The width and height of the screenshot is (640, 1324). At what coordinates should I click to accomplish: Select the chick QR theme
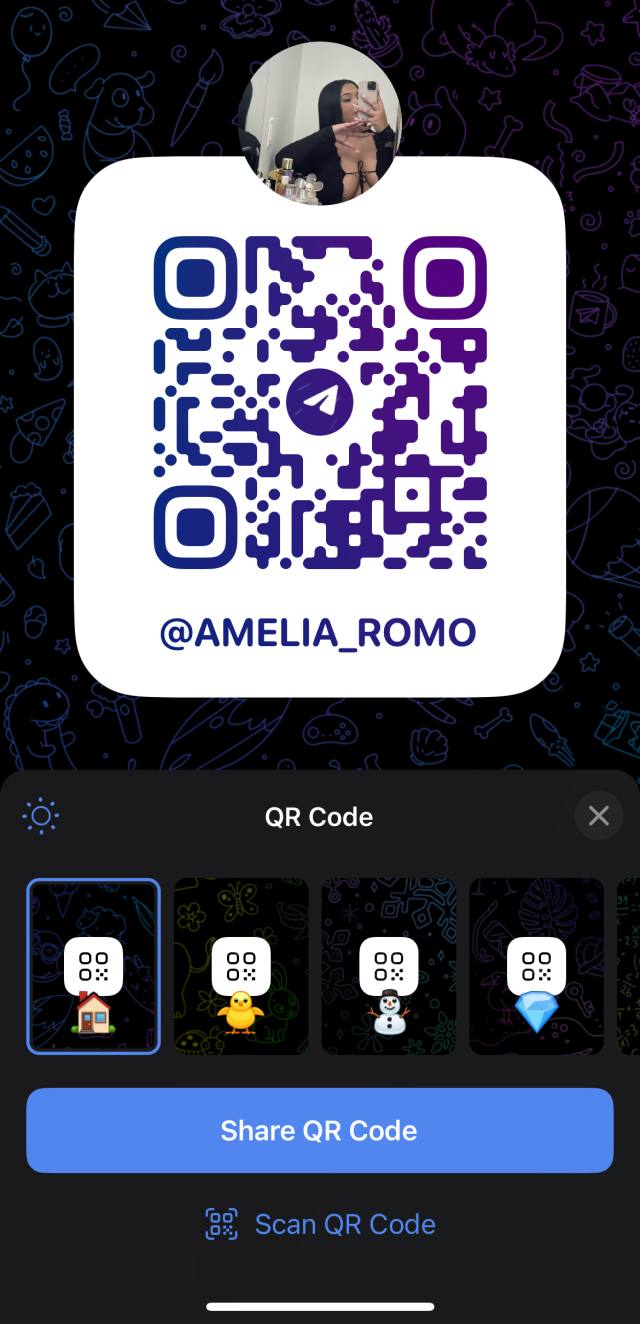coord(241,966)
